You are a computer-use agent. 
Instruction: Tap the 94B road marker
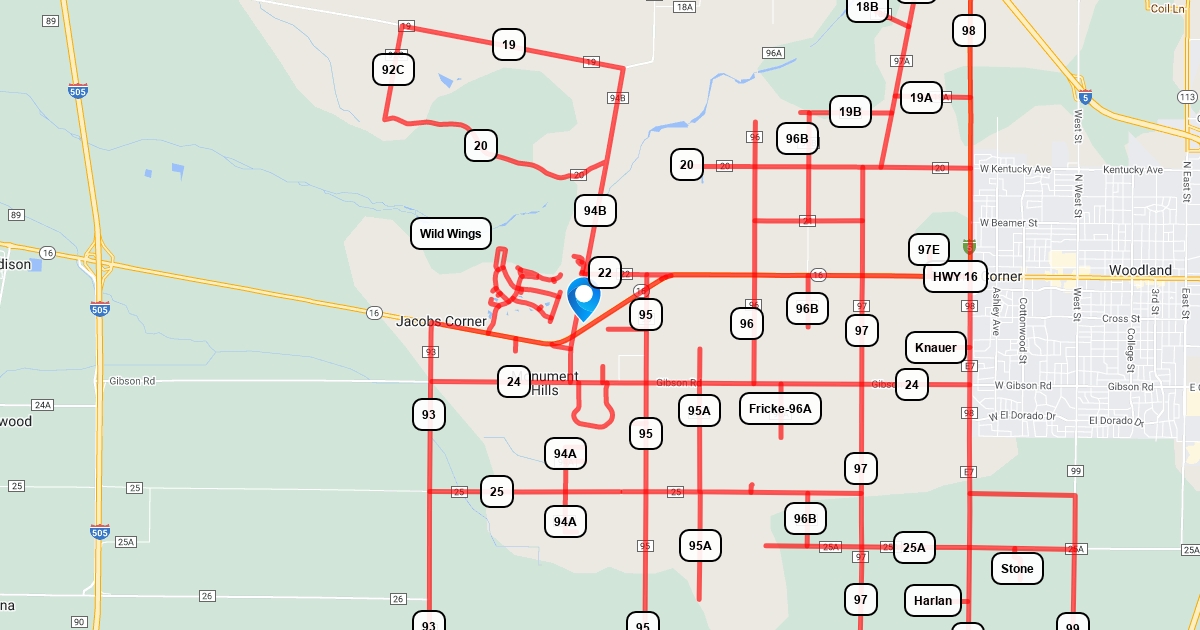pyautogui.click(x=595, y=211)
